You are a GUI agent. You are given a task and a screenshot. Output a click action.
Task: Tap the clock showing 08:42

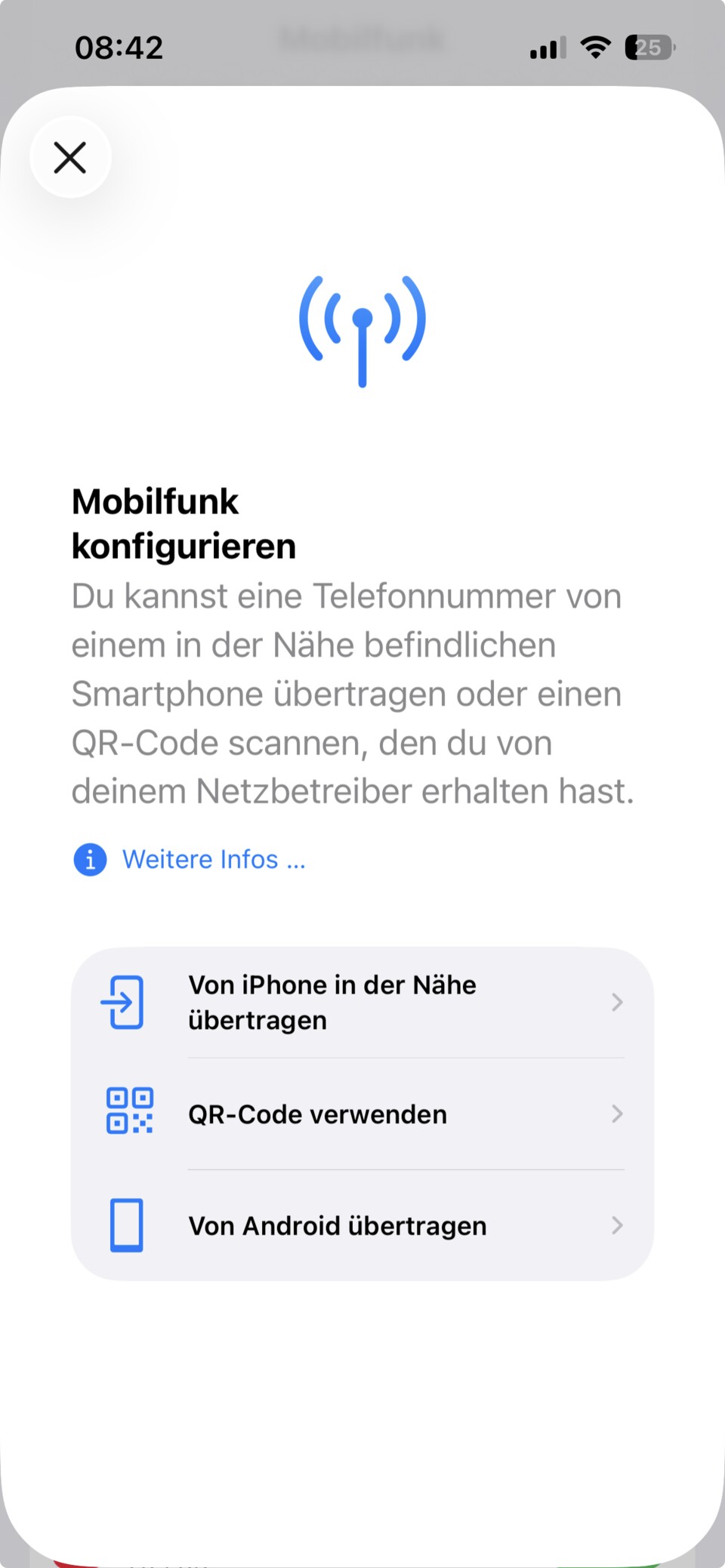click(120, 47)
